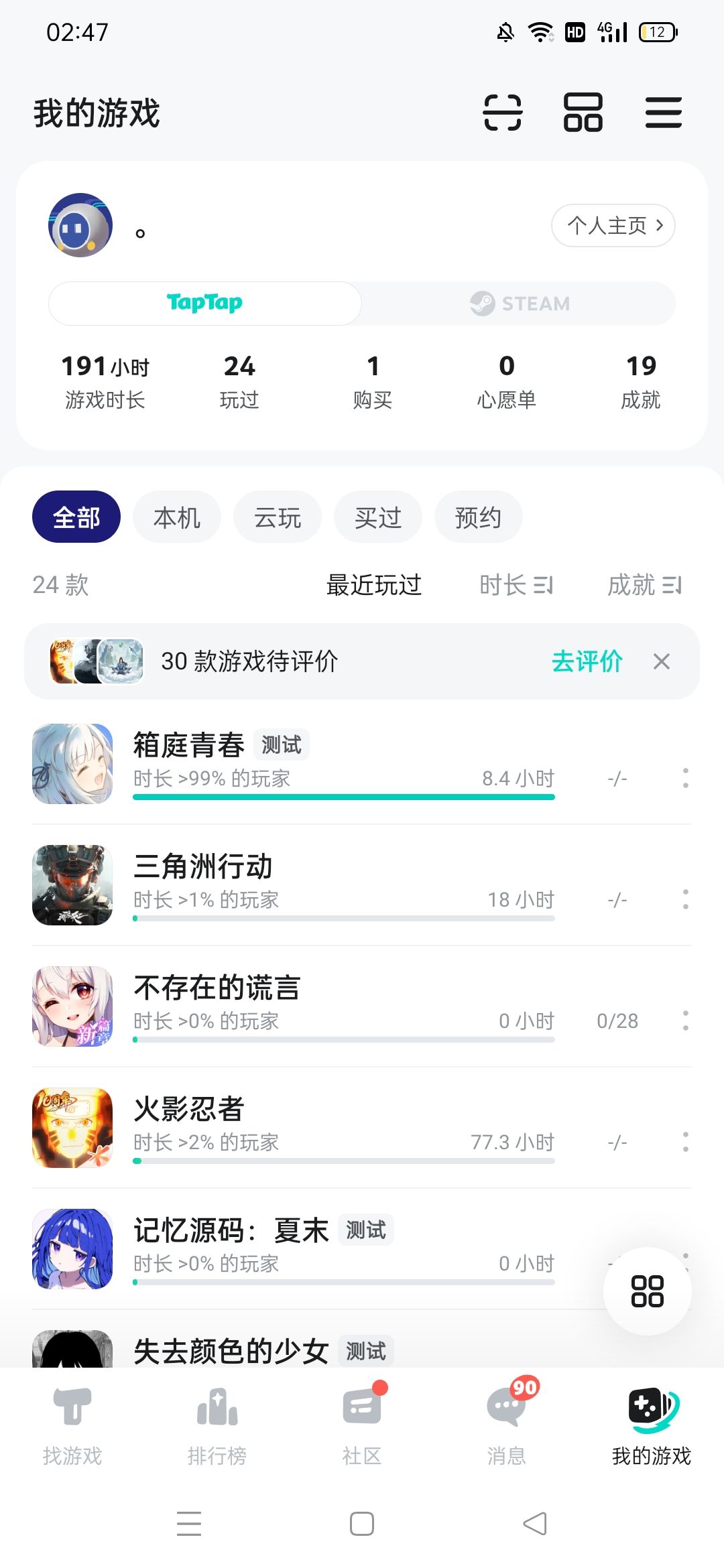Enable the 本机 games filter
724x1568 pixels.
pyautogui.click(x=176, y=517)
